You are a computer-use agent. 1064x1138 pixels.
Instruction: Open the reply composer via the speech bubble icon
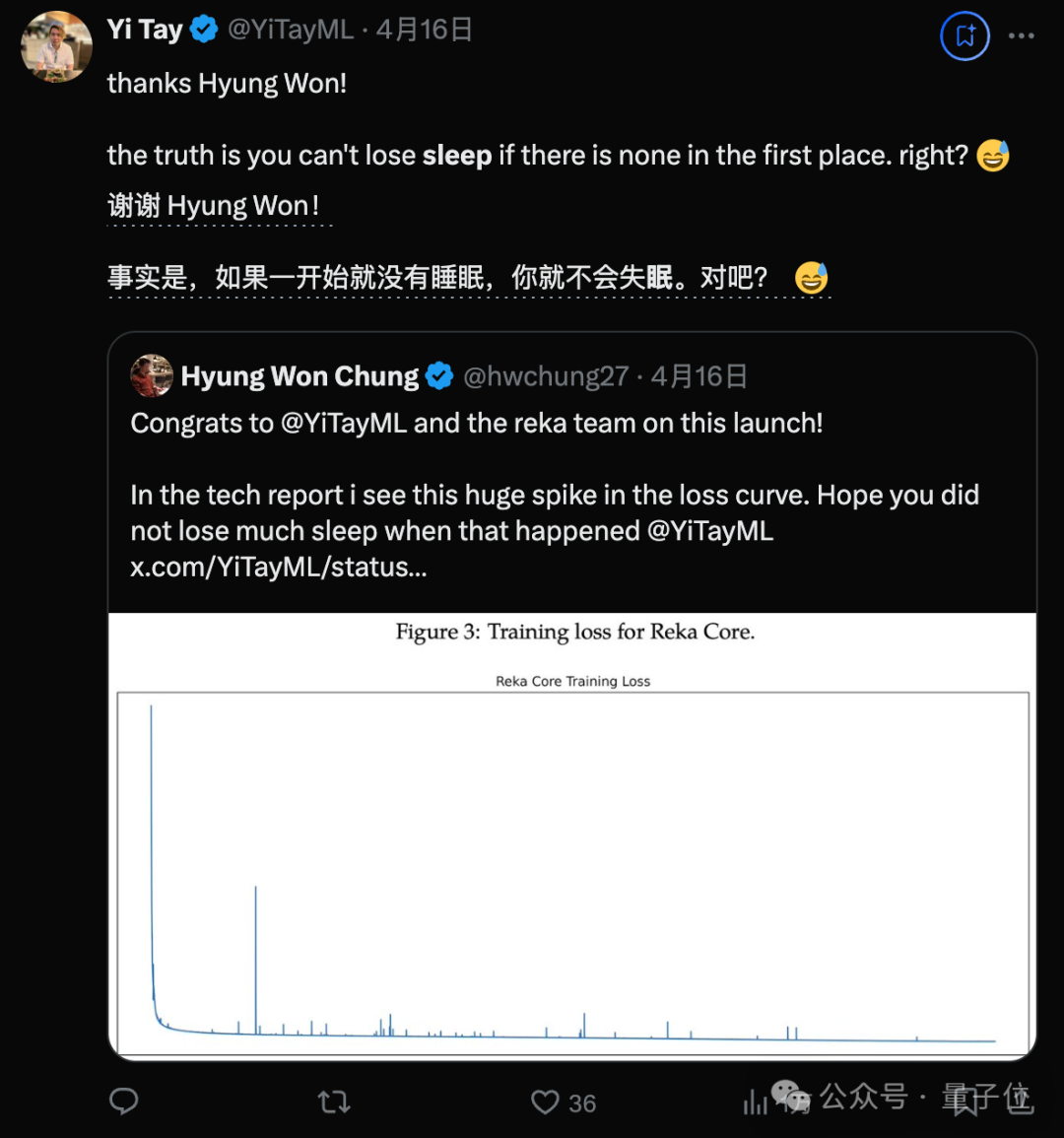click(123, 1102)
